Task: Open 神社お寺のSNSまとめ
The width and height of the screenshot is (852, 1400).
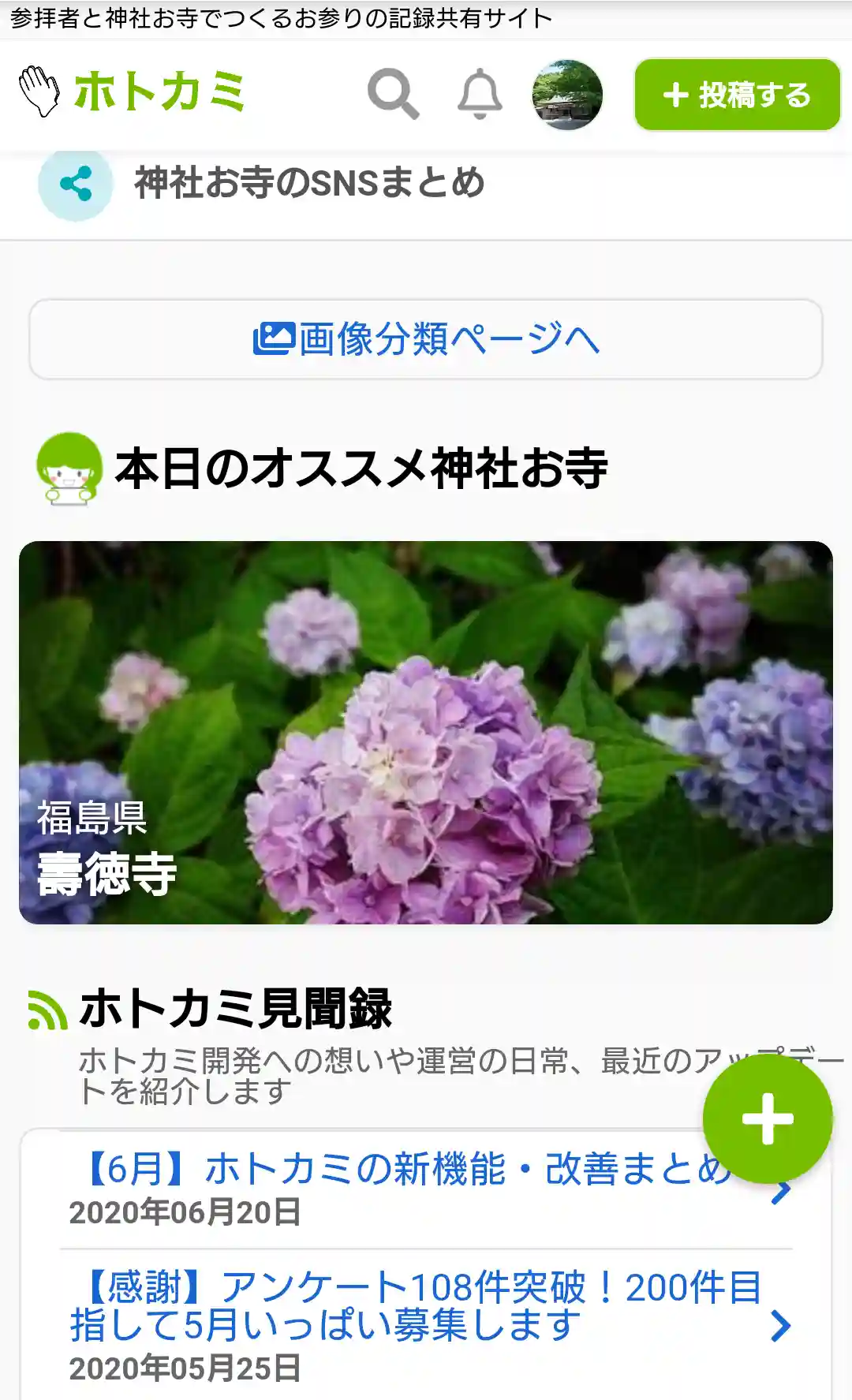Action: 308,183
